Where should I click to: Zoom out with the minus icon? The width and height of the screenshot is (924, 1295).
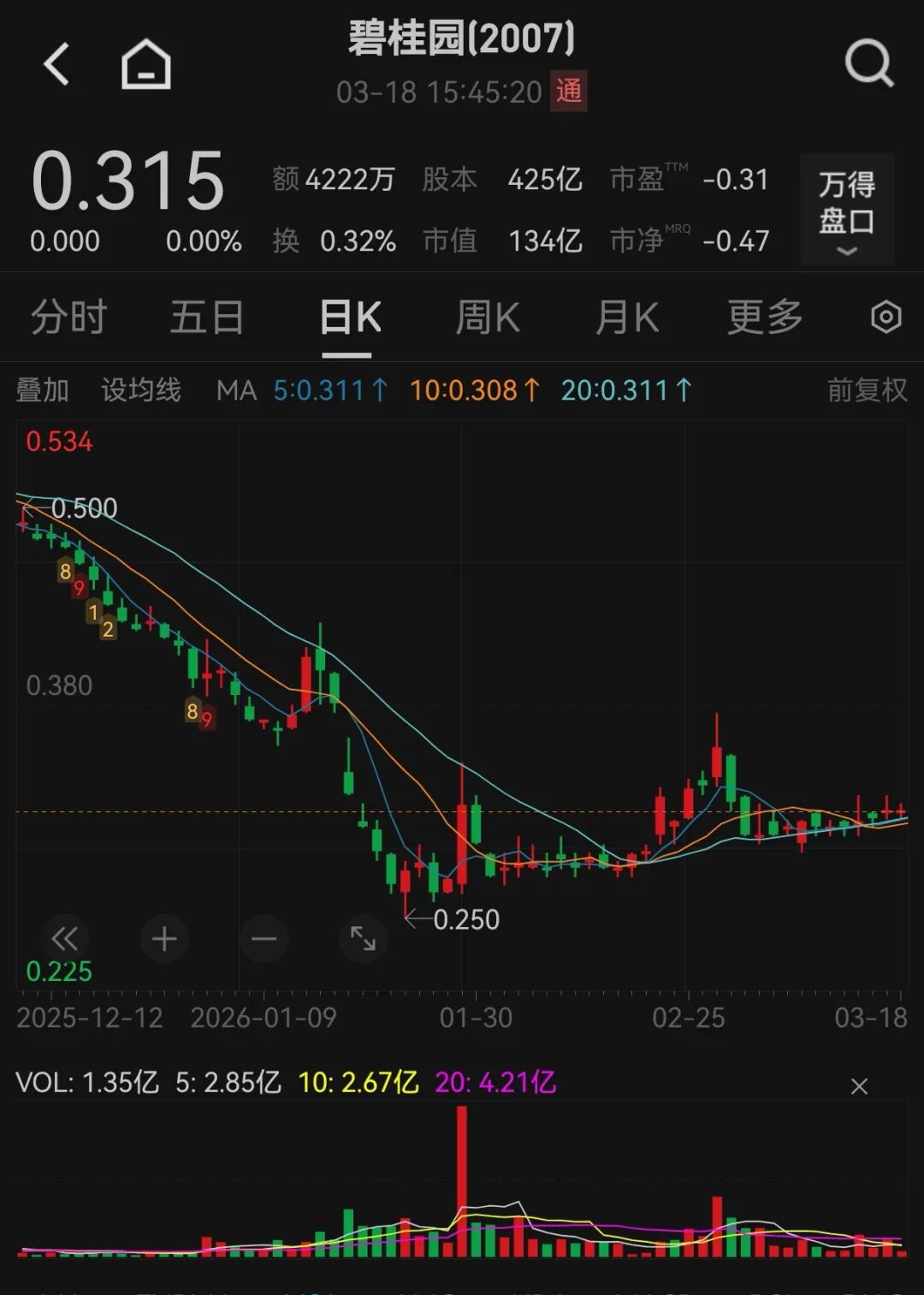[264, 939]
